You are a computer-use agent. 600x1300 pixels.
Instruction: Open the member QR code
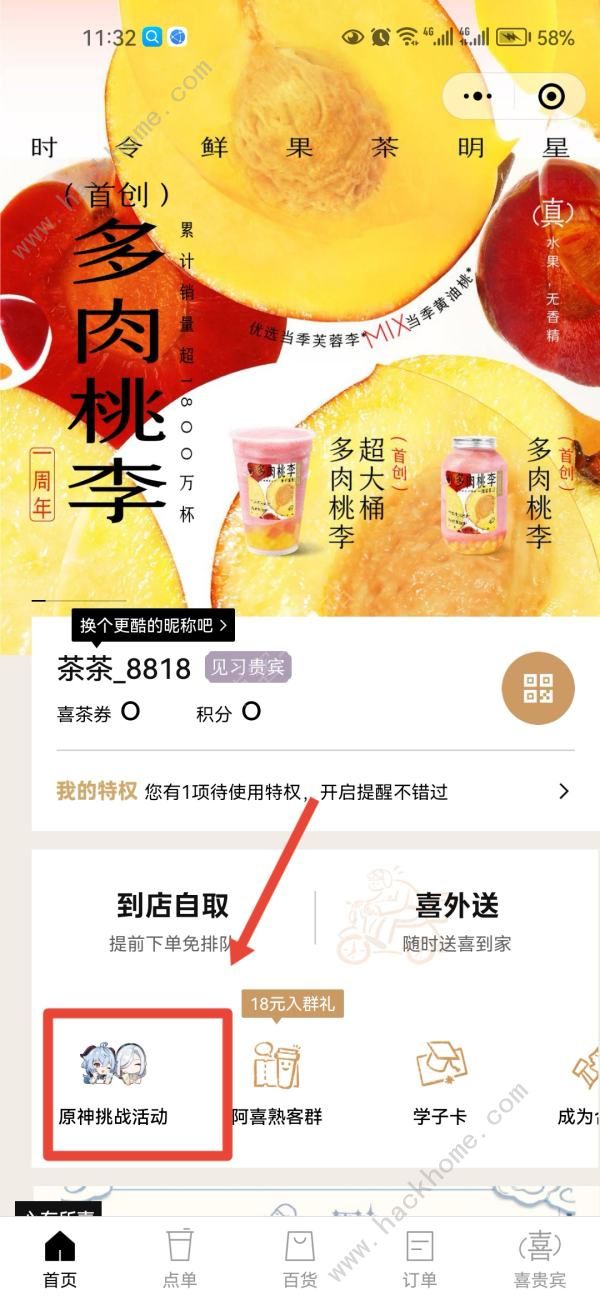pyautogui.click(x=538, y=688)
